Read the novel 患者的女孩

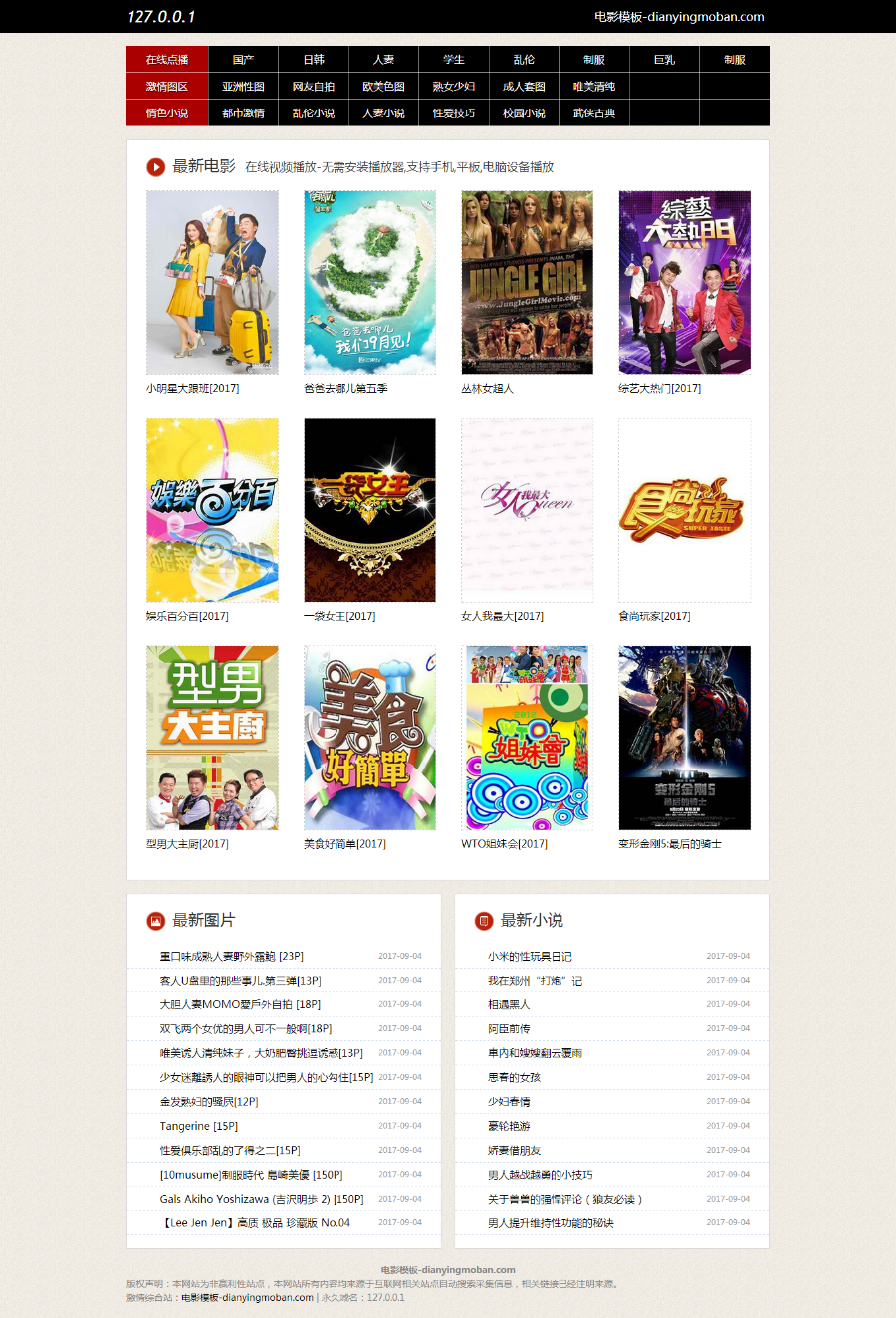tap(514, 1077)
